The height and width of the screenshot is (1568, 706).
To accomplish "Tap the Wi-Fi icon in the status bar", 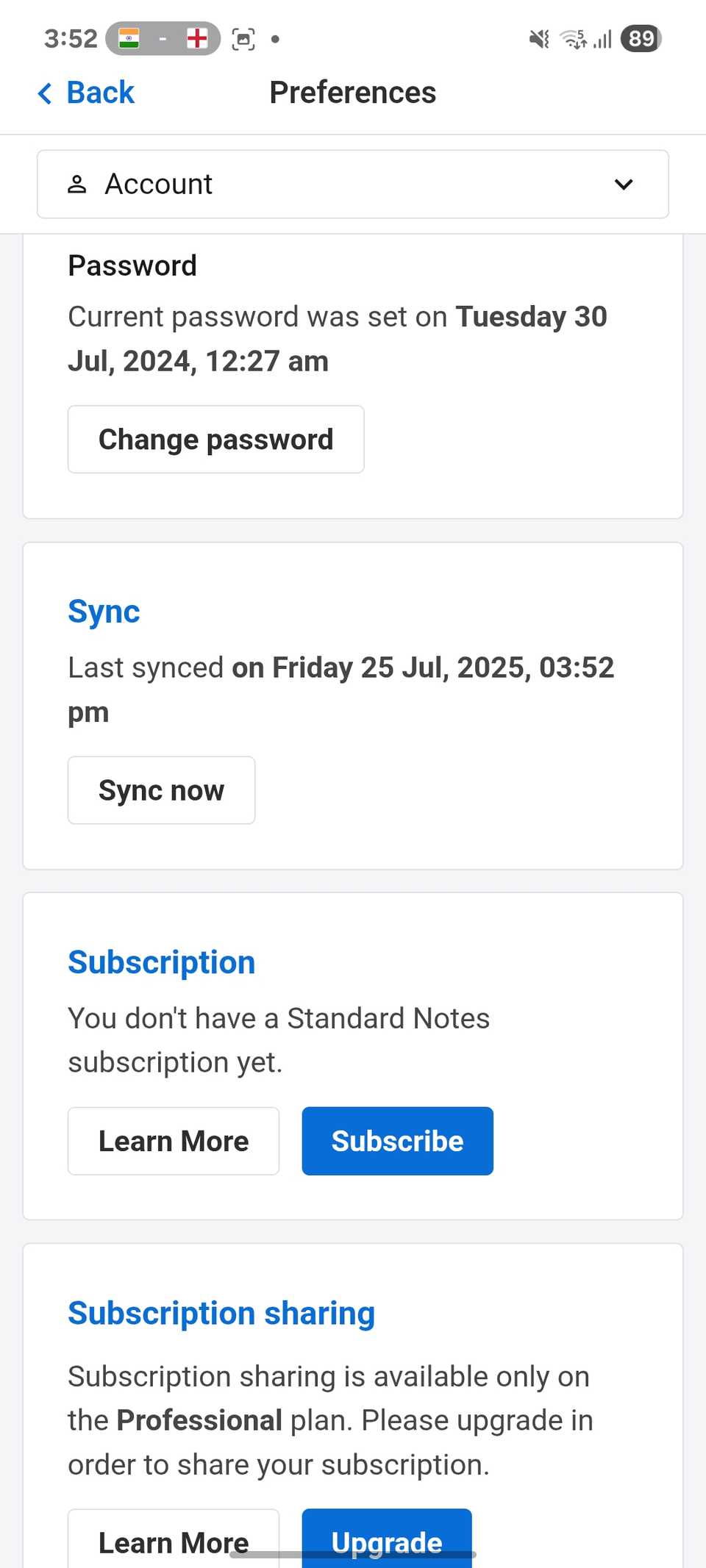I will pyautogui.click(x=573, y=38).
